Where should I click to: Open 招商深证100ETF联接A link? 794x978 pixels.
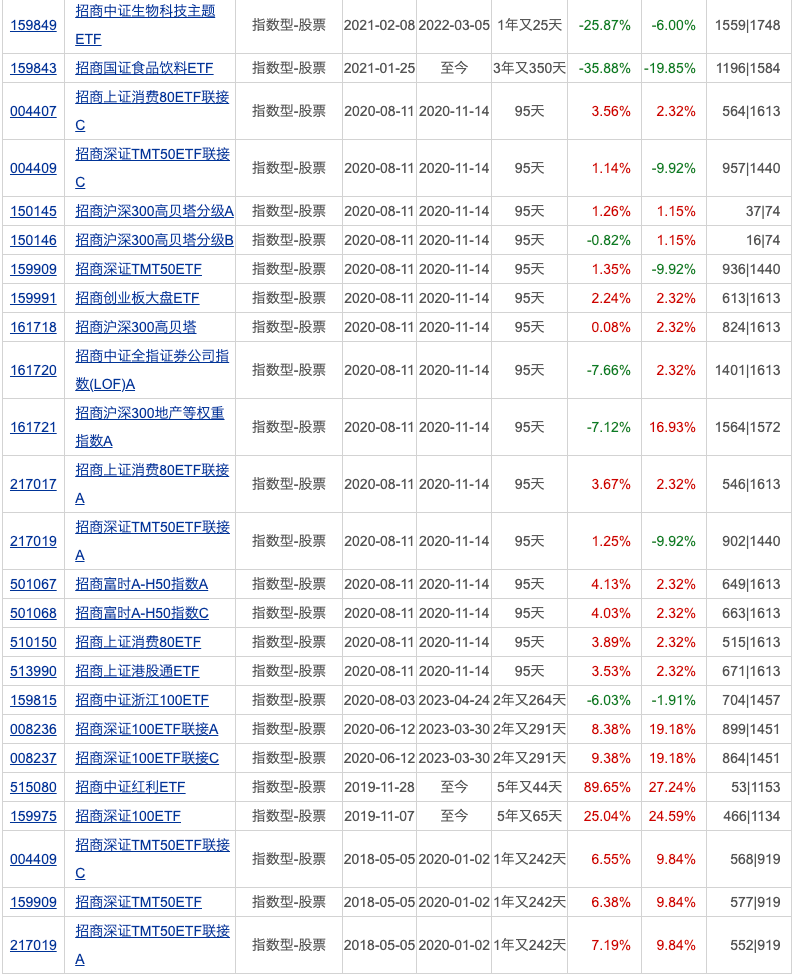pyautogui.click(x=146, y=729)
